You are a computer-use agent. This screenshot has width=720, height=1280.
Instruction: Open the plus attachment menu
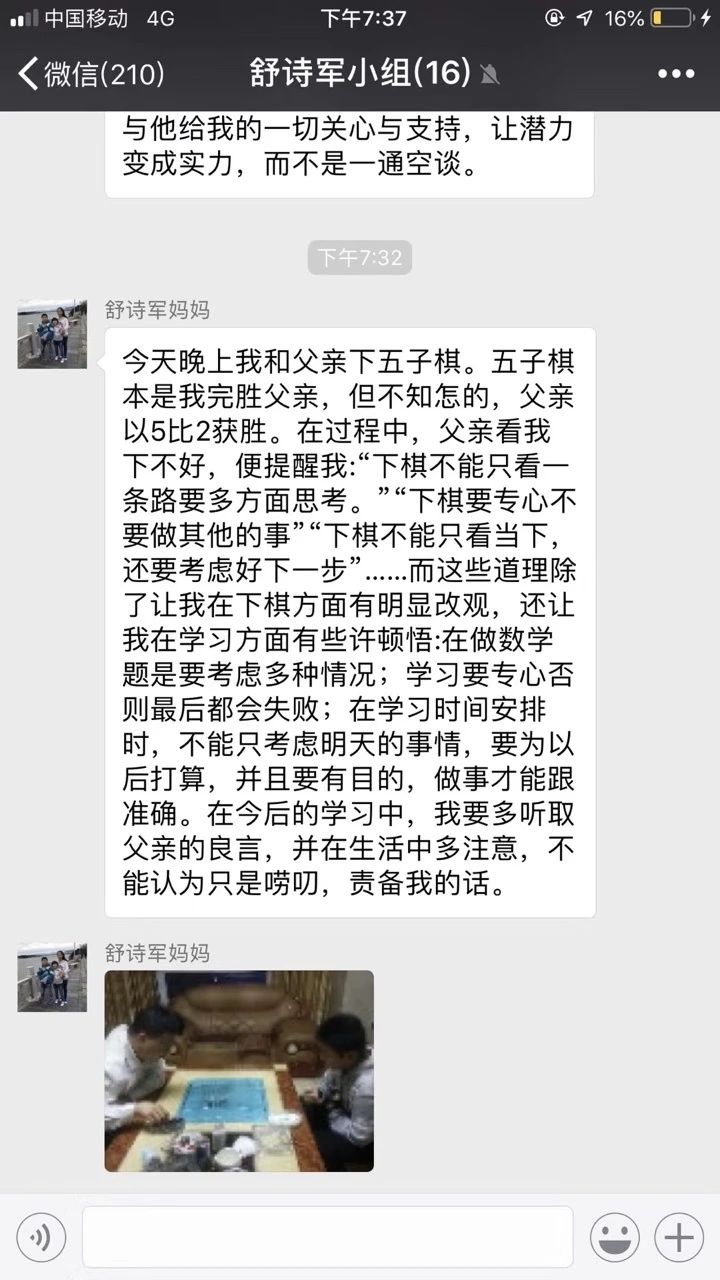point(679,1238)
